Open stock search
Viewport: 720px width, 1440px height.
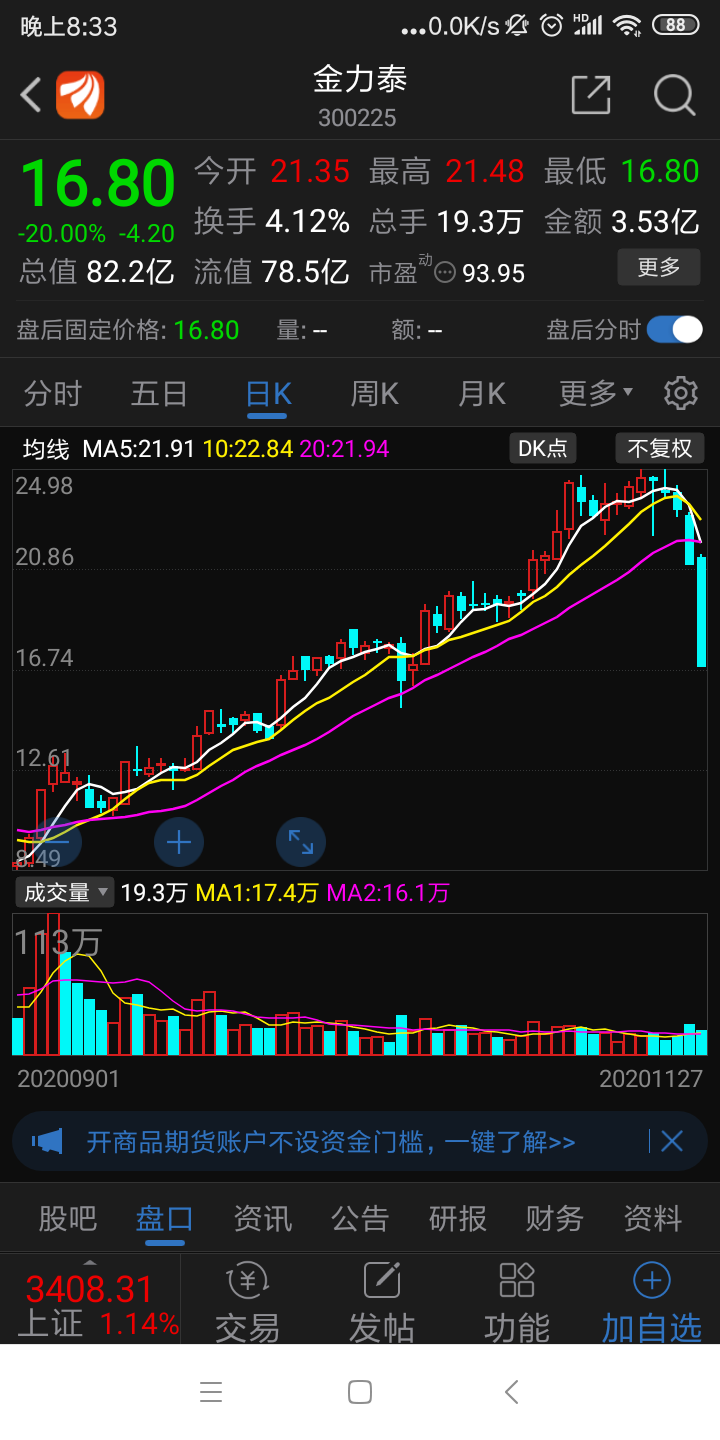pos(674,95)
